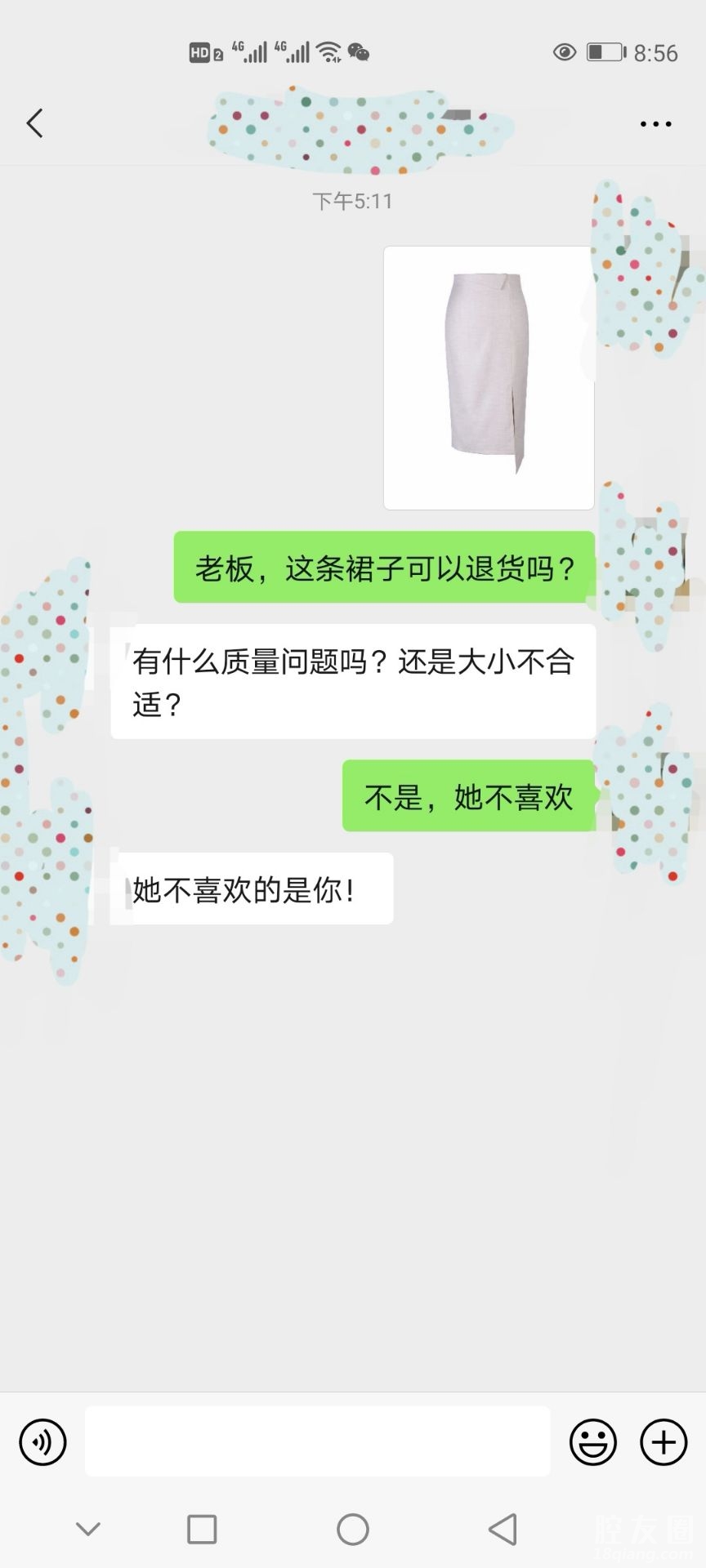Go back to the chat list
Screen dimensions: 706x1568
coord(34,123)
